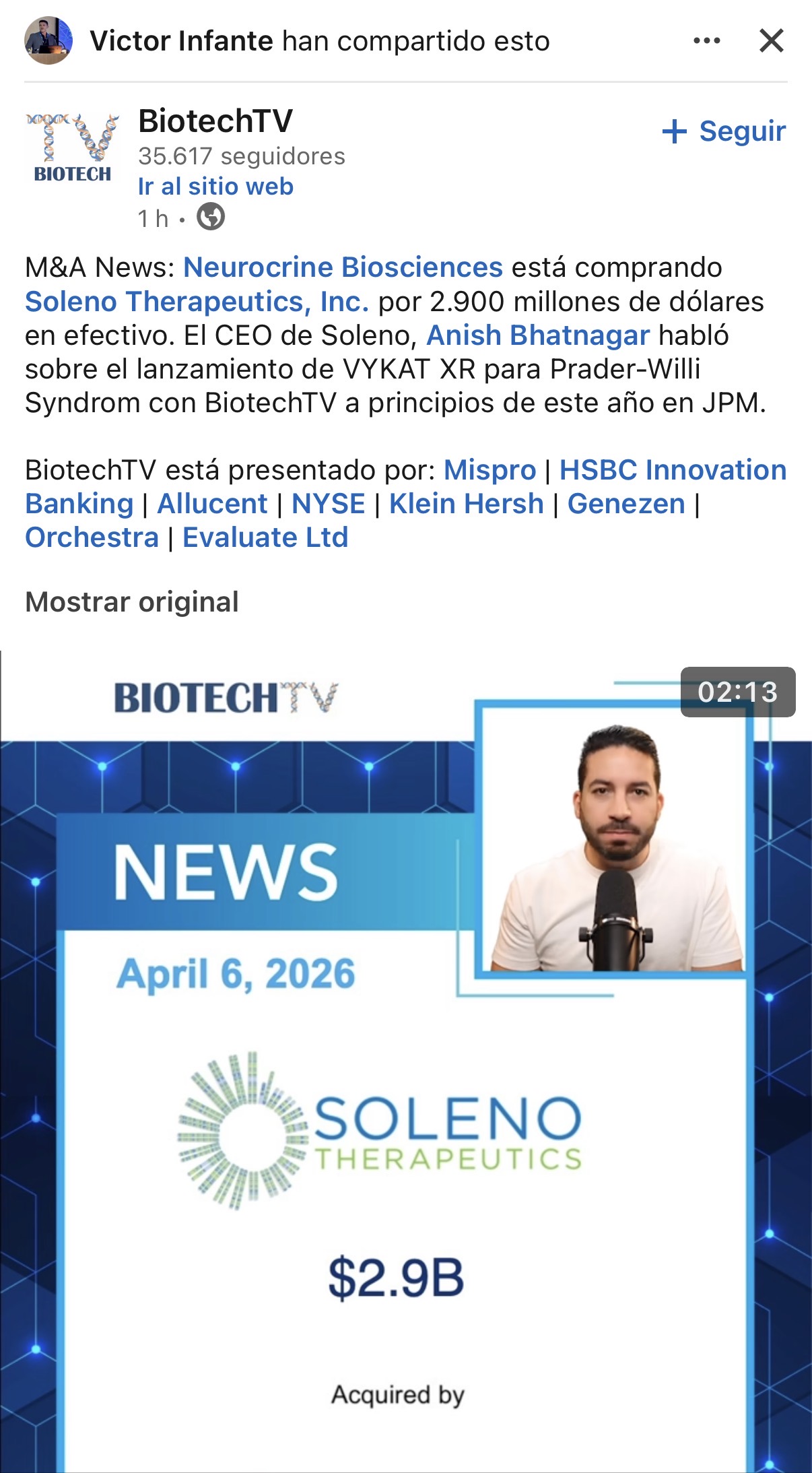Open the Mispro sponsor link

pos(489,470)
